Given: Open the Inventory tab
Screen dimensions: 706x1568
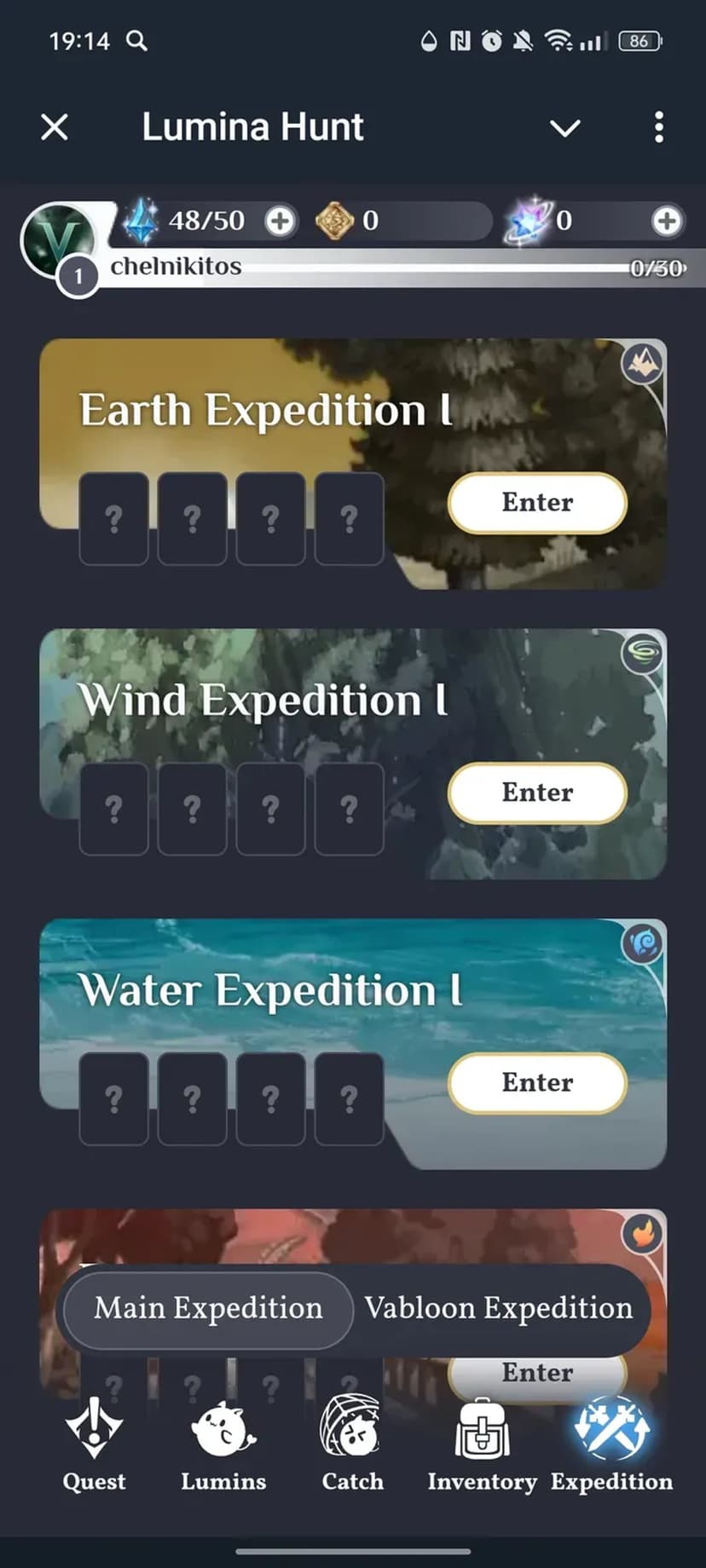Looking at the screenshot, I should point(482,1445).
